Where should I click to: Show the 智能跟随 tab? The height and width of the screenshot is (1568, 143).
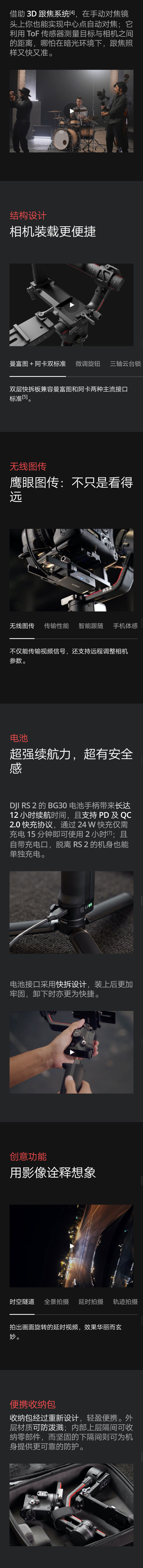(91, 626)
